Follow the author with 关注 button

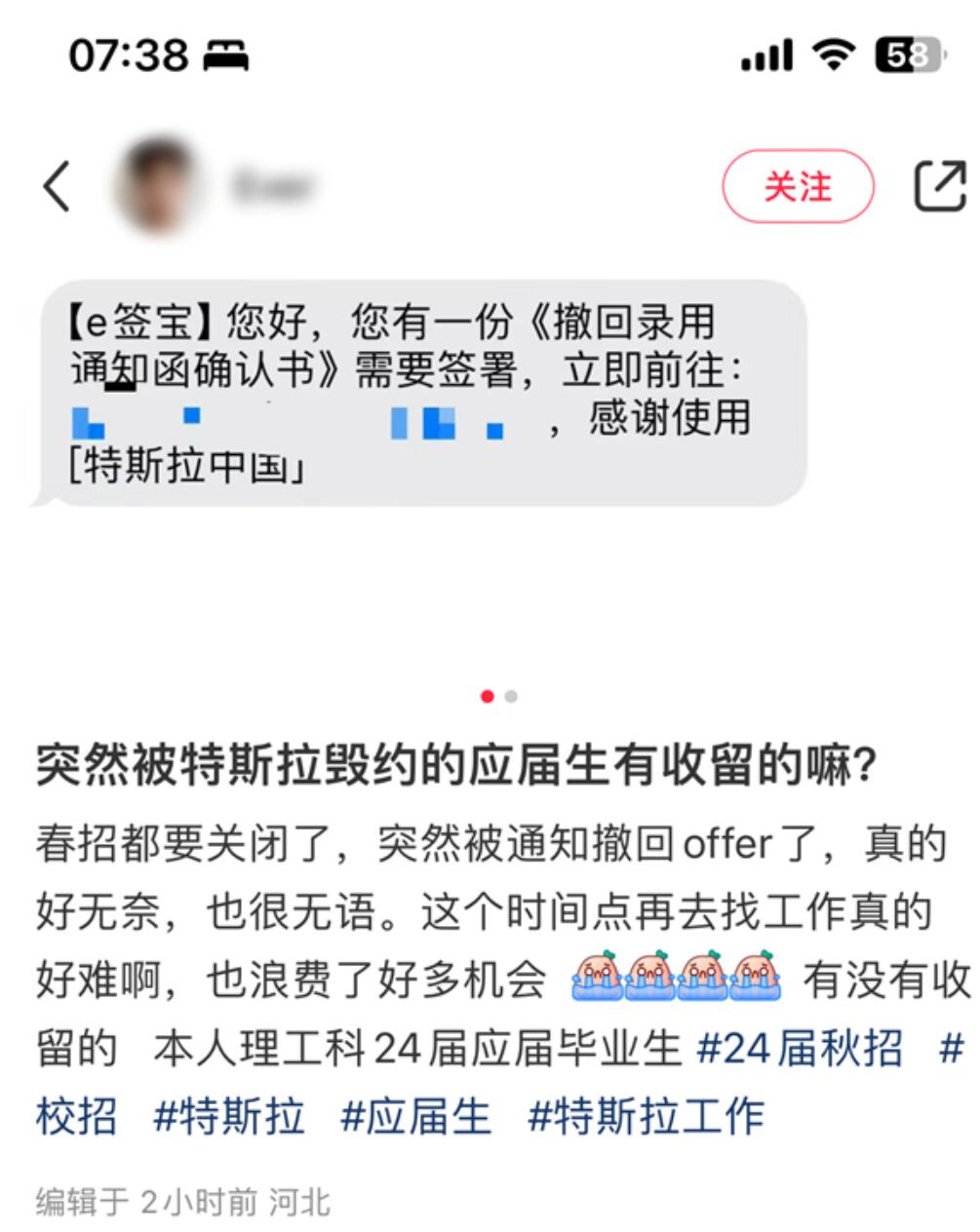click(798, 186)
